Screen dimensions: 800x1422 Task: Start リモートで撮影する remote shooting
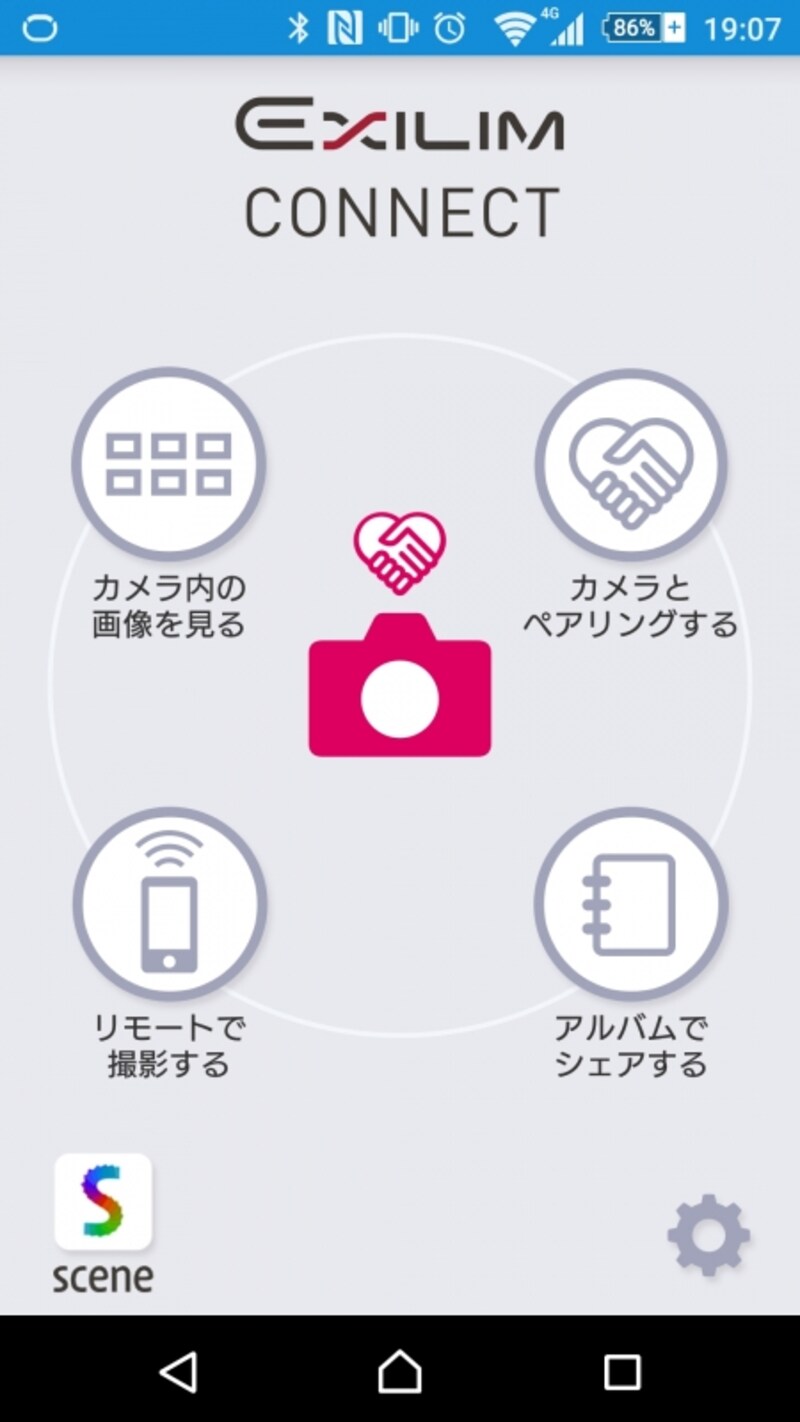[169, 904]
